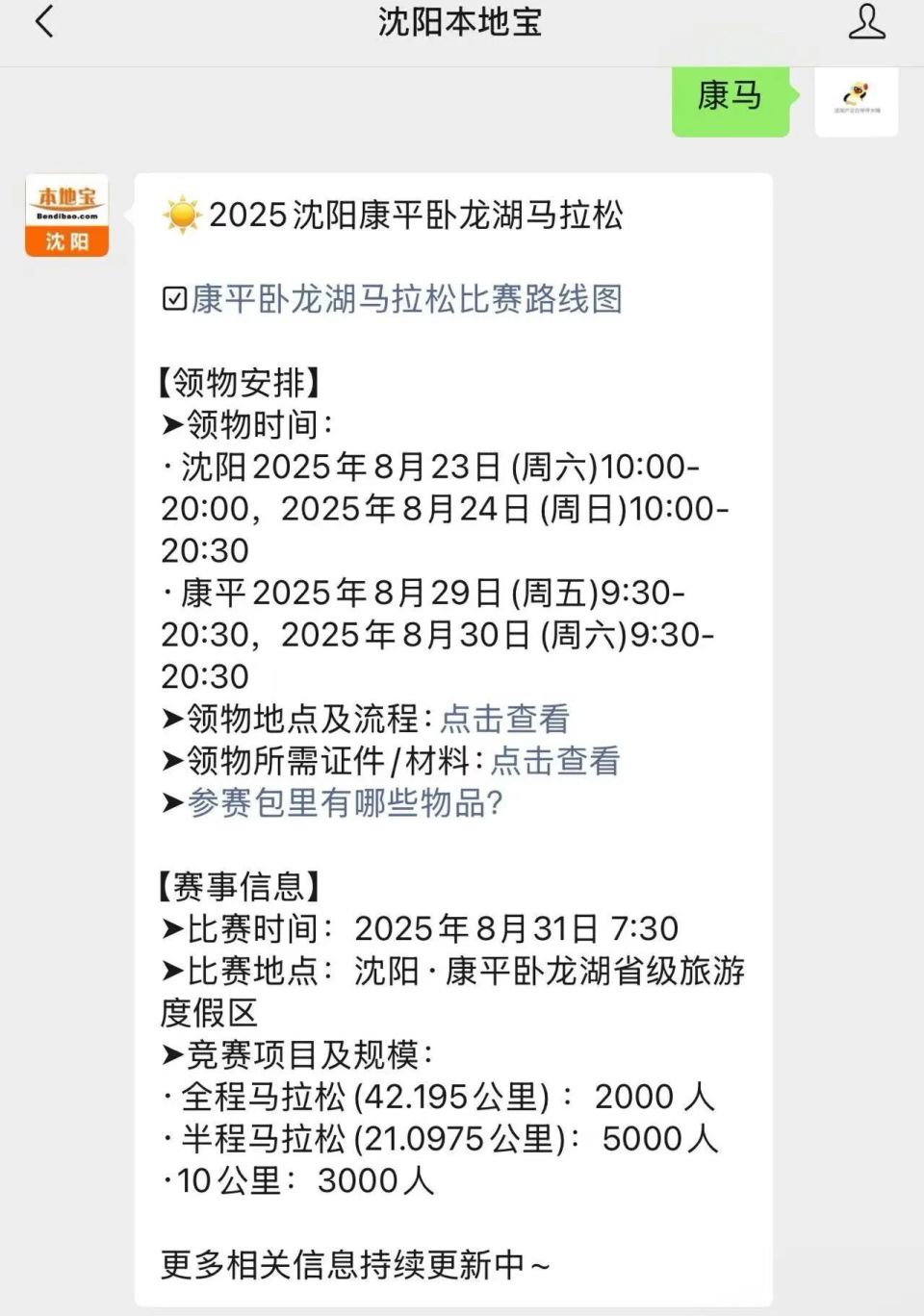Open the account profile icon
Image resolution: width=924 pixels, height=1316 pixels.
(x=865, y=21)
